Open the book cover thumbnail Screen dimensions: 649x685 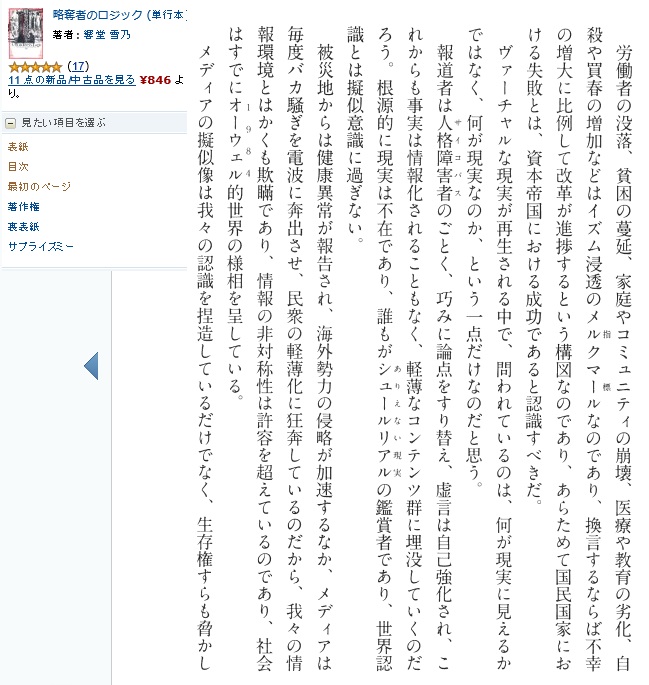point(24,31)
